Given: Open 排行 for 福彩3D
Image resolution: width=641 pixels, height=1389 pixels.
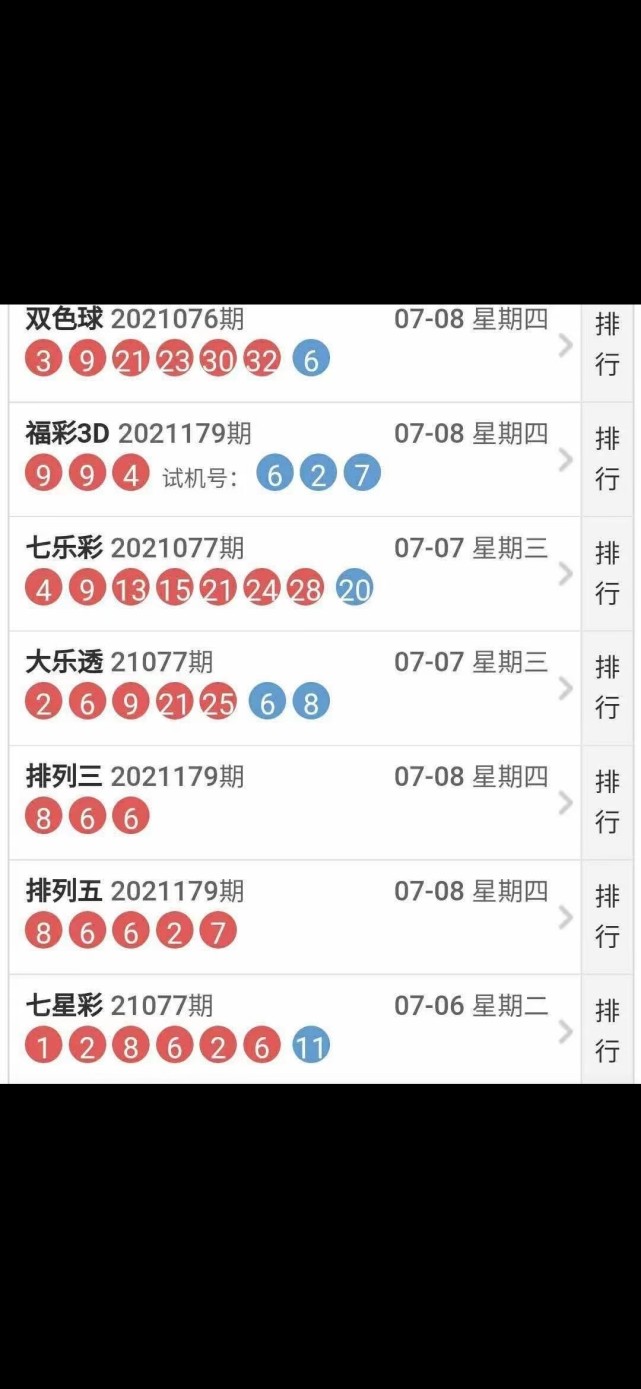Looking at the screenshot, I should pos(607,459).
